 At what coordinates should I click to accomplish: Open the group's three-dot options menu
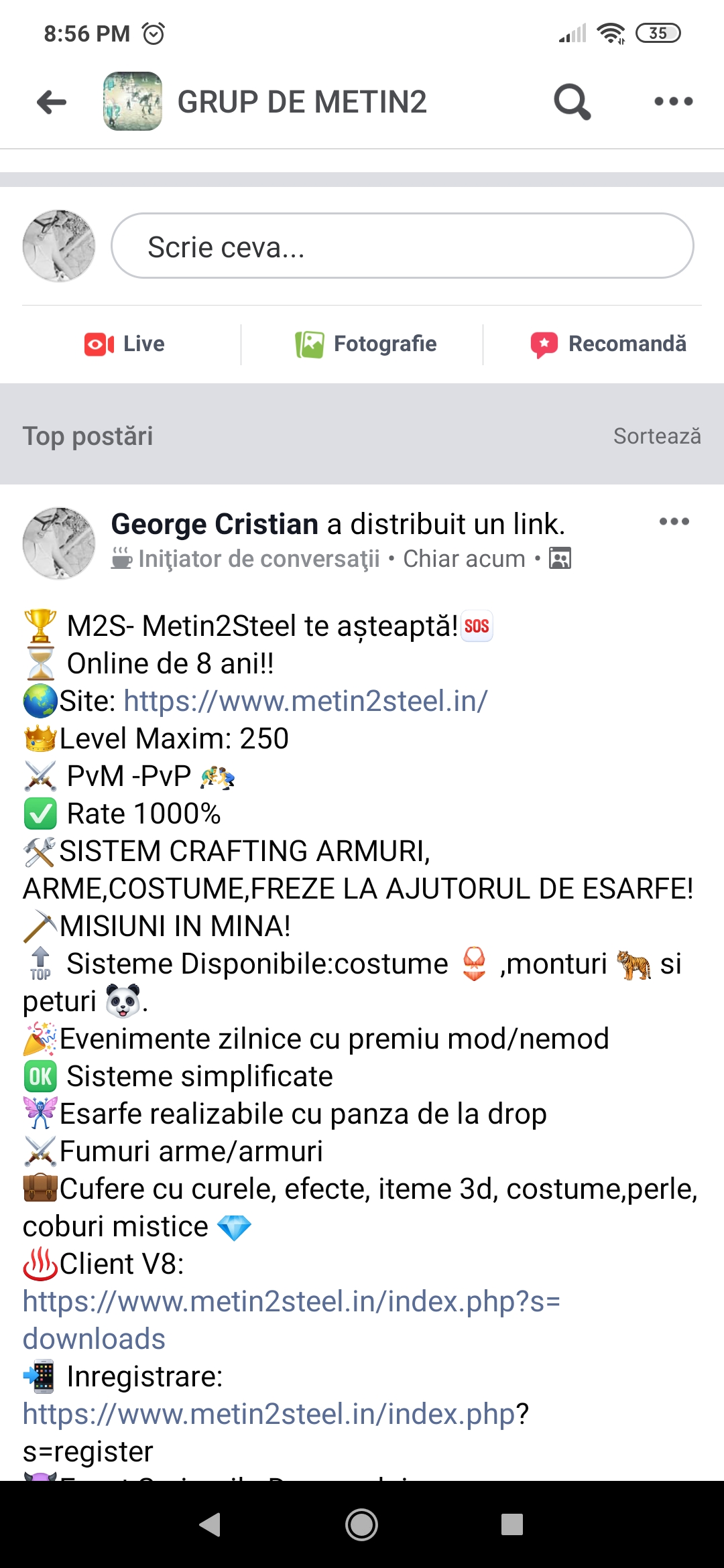coord(673,102)
